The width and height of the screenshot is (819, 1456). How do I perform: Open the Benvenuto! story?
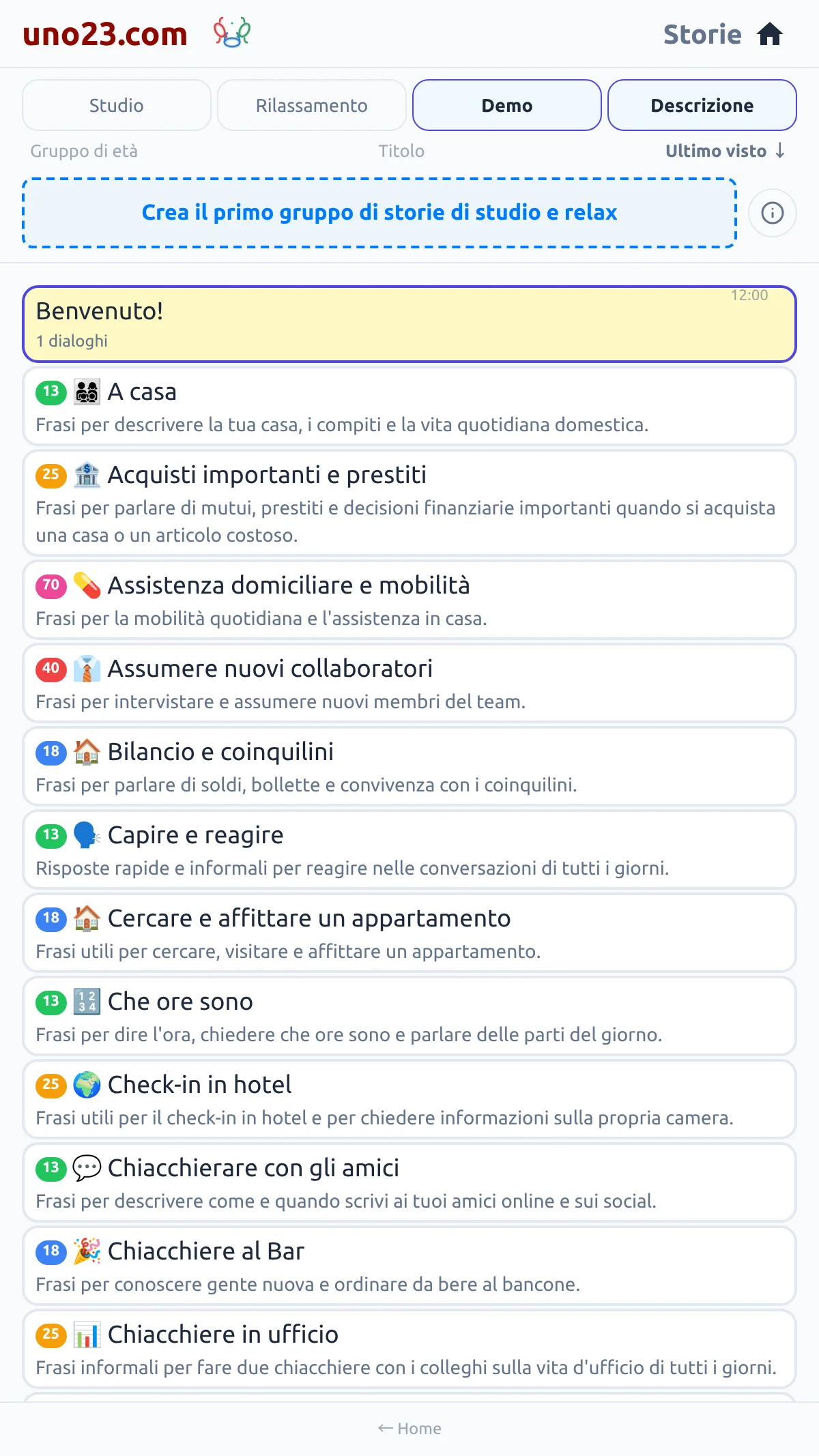point(409,324)
